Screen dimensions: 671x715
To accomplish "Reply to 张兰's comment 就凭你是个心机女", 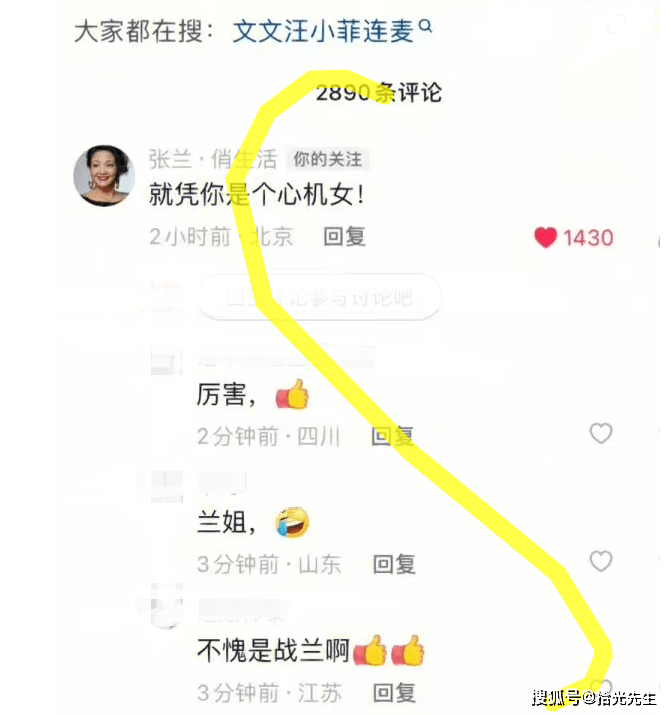I will [x=344, y=237].
